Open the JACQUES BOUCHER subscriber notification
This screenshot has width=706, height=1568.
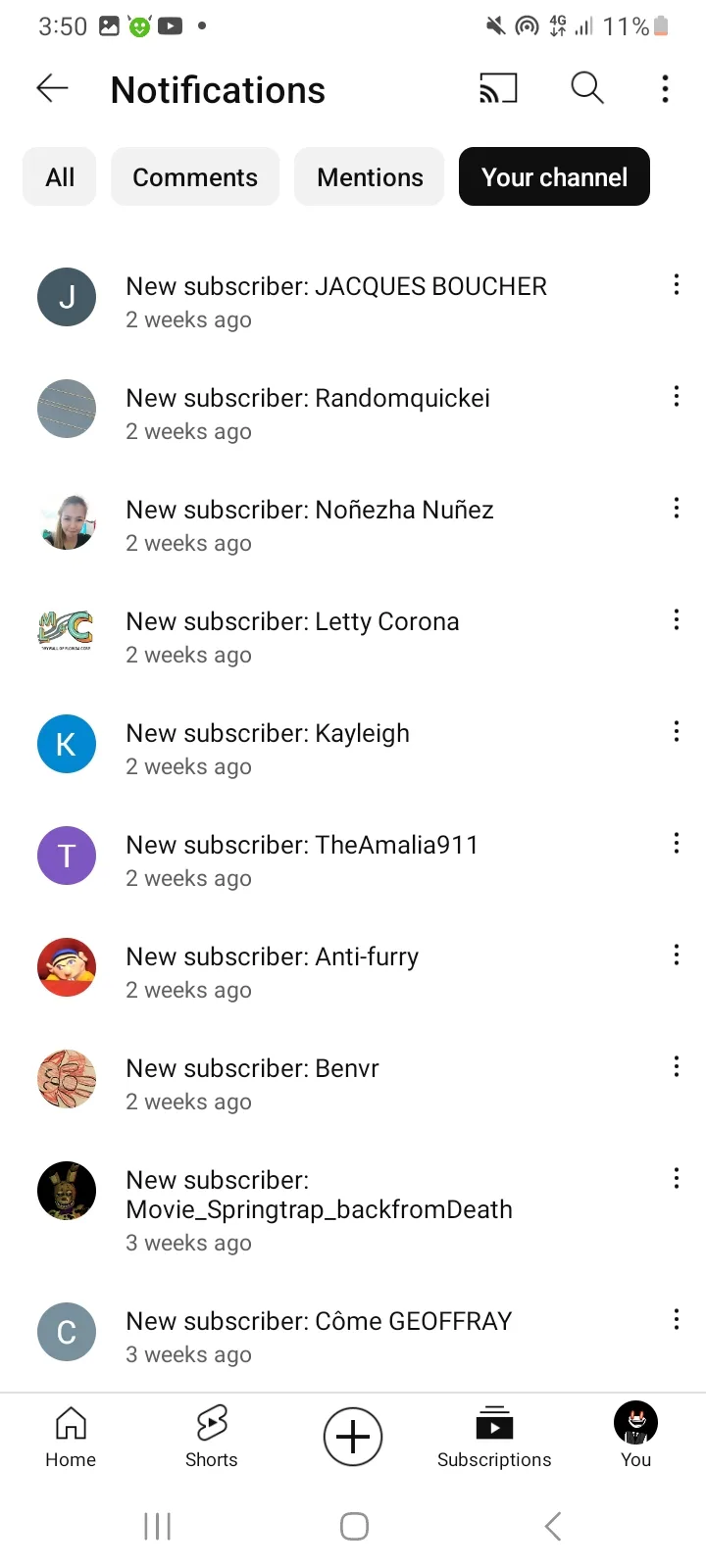(353, 297)
